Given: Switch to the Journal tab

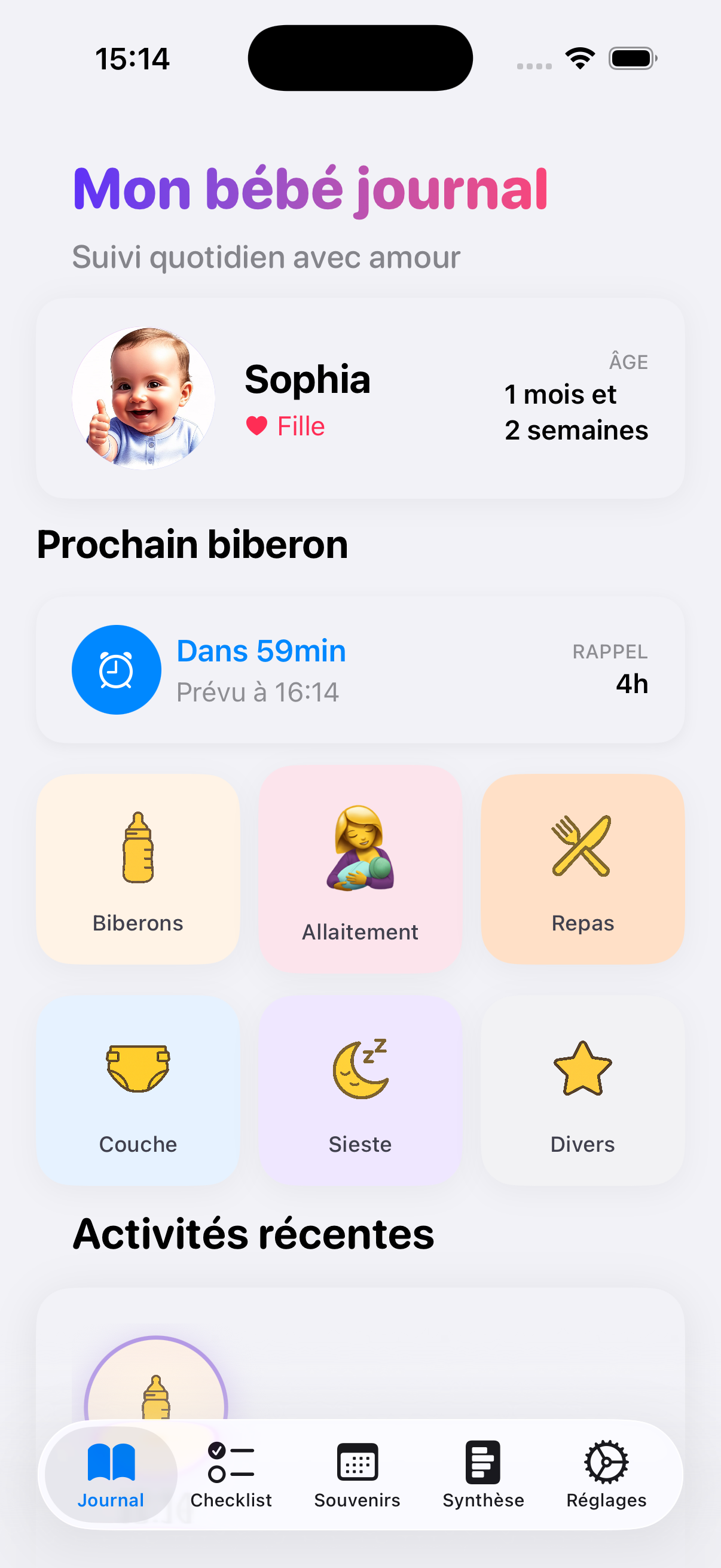Looking at the screenshot, I should point(111,1474).
